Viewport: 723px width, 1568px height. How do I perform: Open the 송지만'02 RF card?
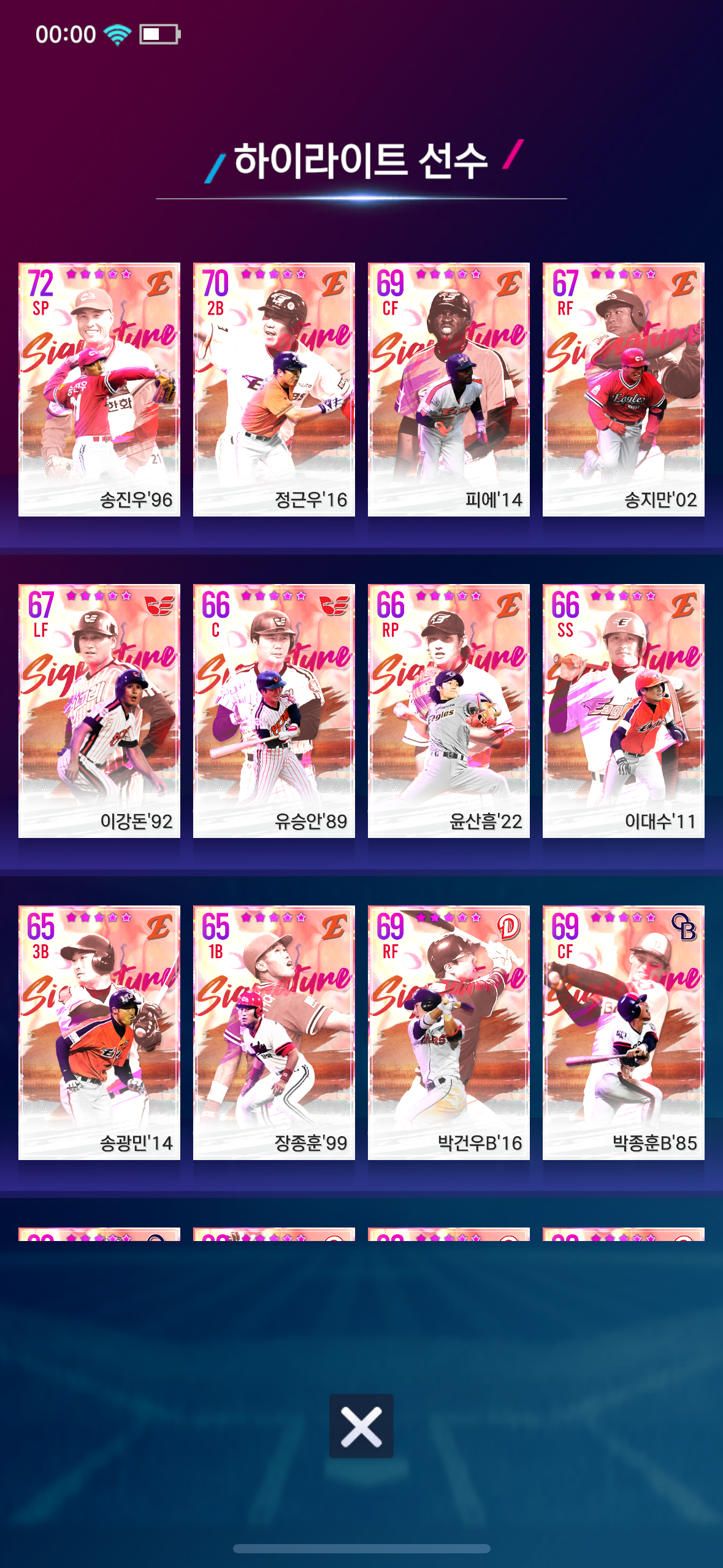tap(623, 390)
